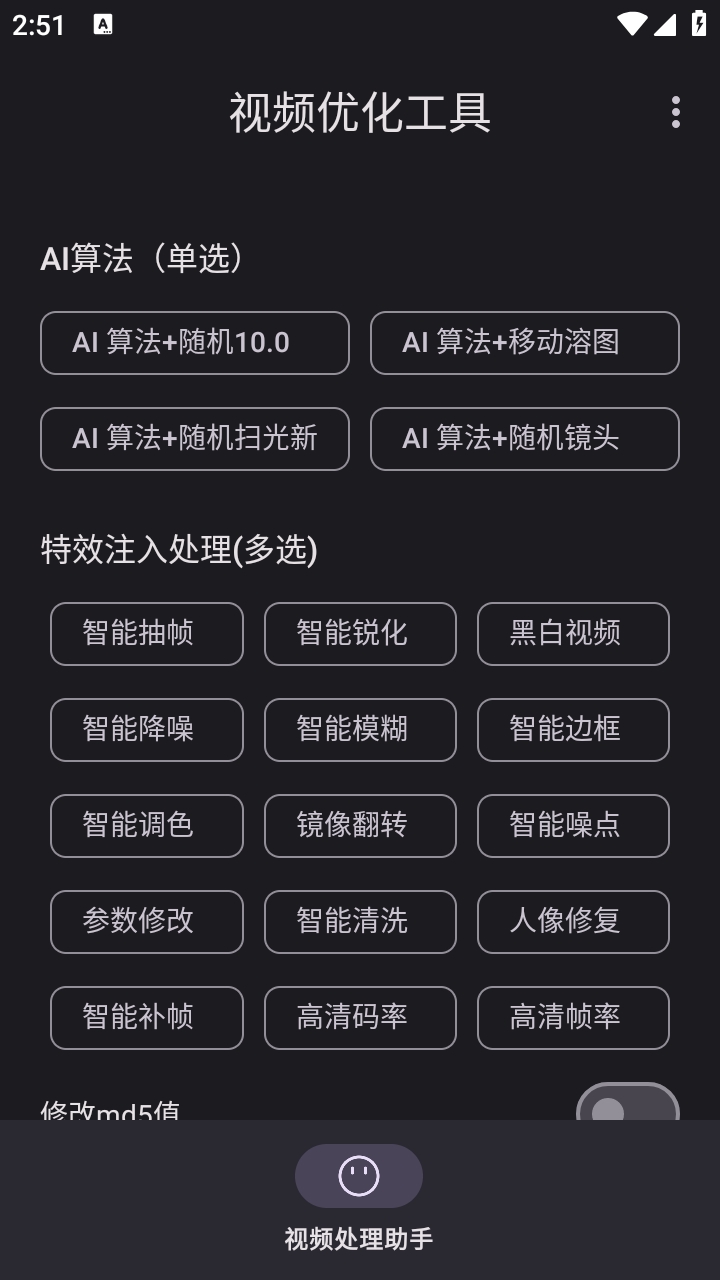Open the 视频处理助手 tab
Image resolution: width=720 pixels, height=1280 pixels.
point(359,1196)
